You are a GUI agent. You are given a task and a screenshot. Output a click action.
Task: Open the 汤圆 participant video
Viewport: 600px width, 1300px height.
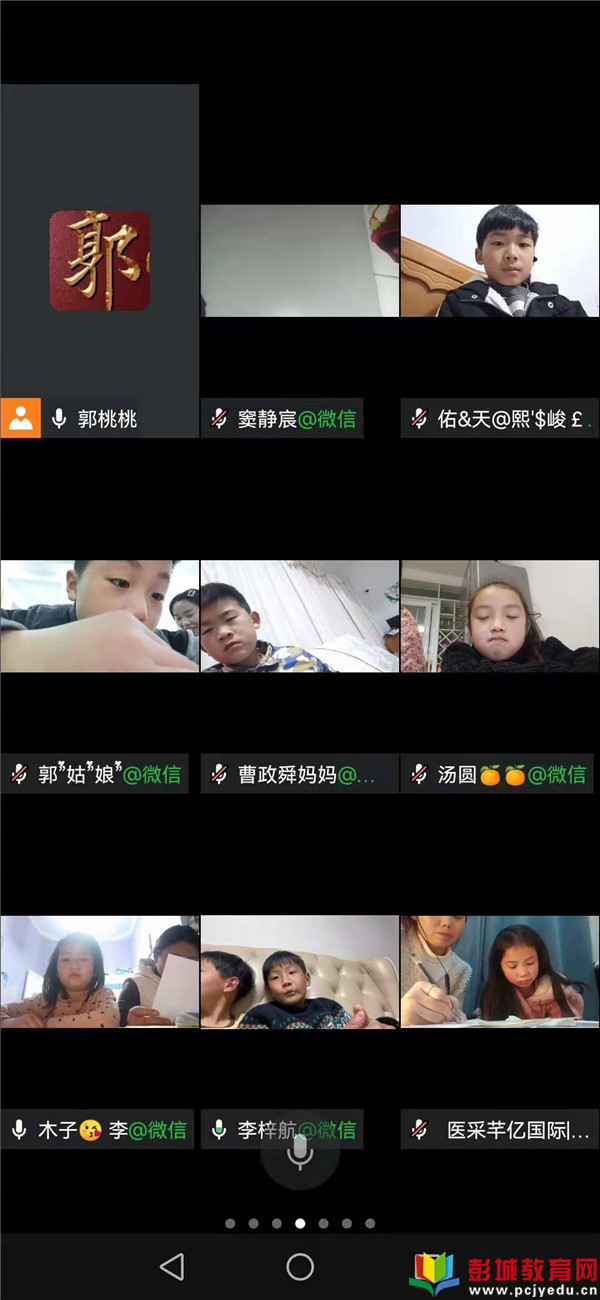click(500, 616)
